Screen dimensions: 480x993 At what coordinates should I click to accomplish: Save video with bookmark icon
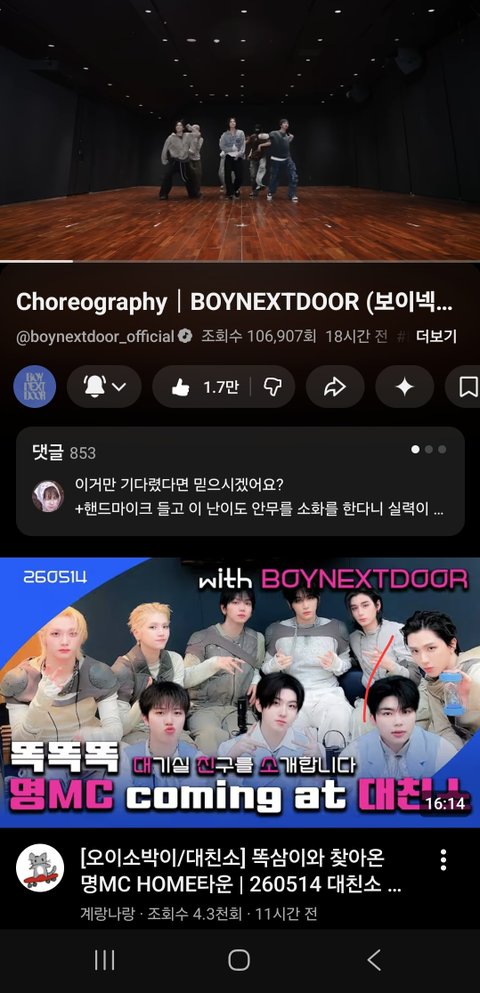click(465, 386)
